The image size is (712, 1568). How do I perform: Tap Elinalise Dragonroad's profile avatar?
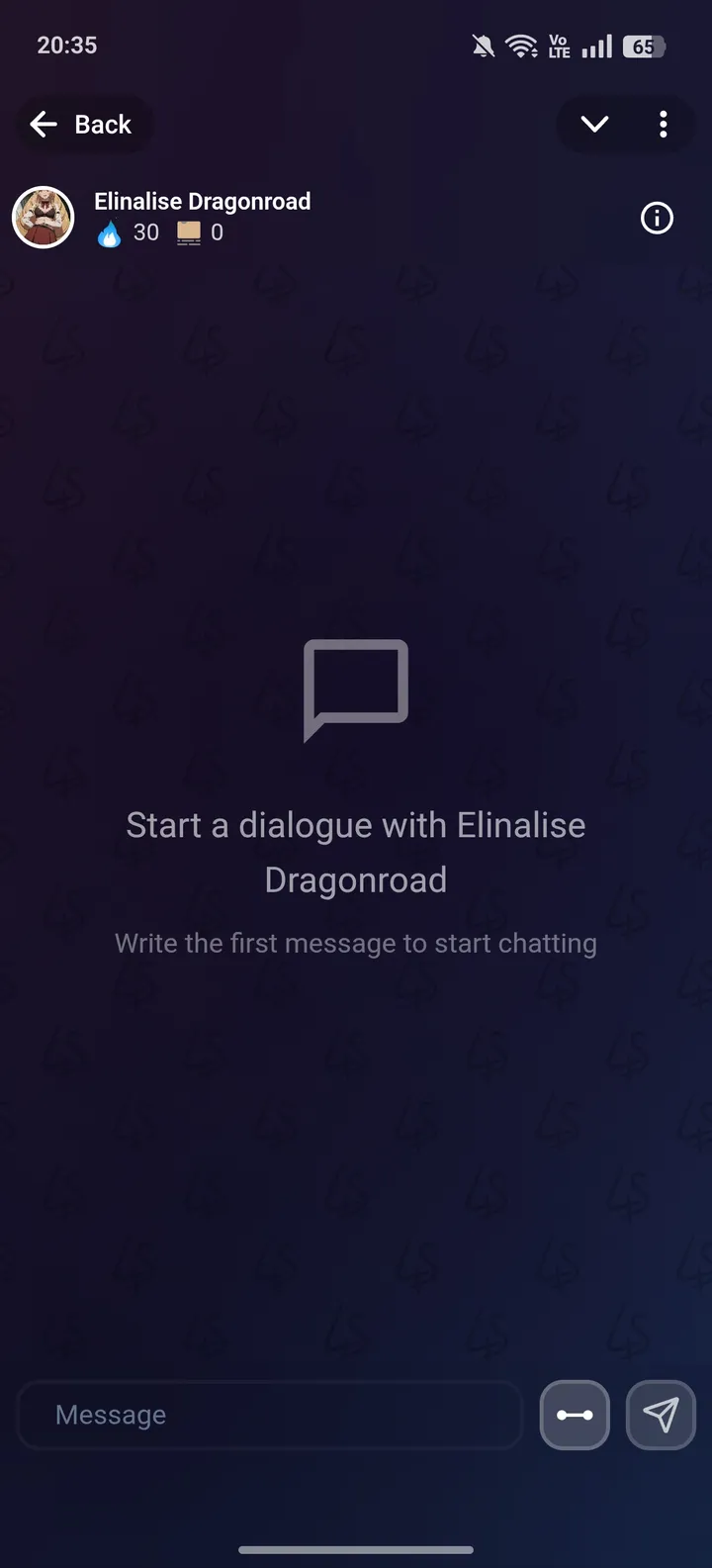click(x=43, y=218)
